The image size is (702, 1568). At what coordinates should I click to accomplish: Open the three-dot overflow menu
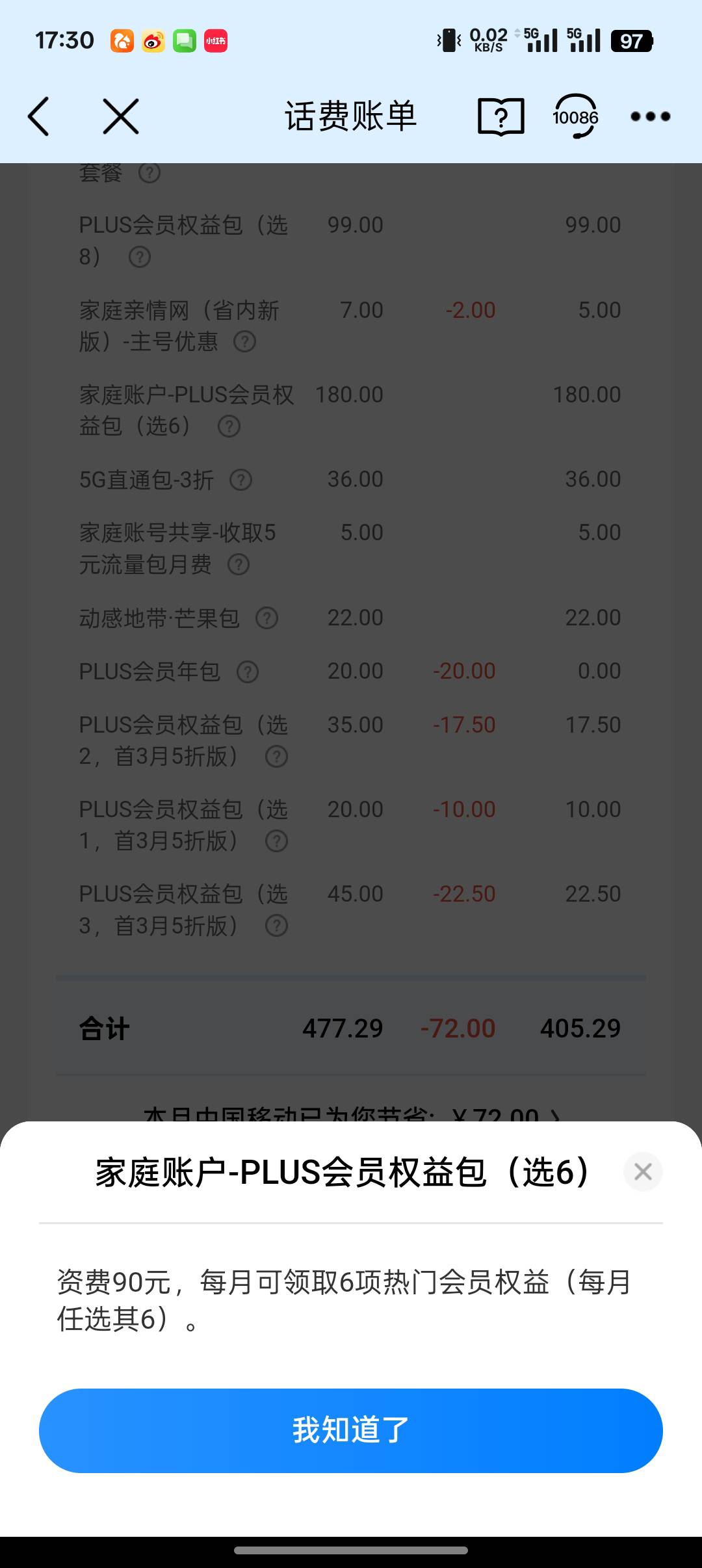pos(650,116)
